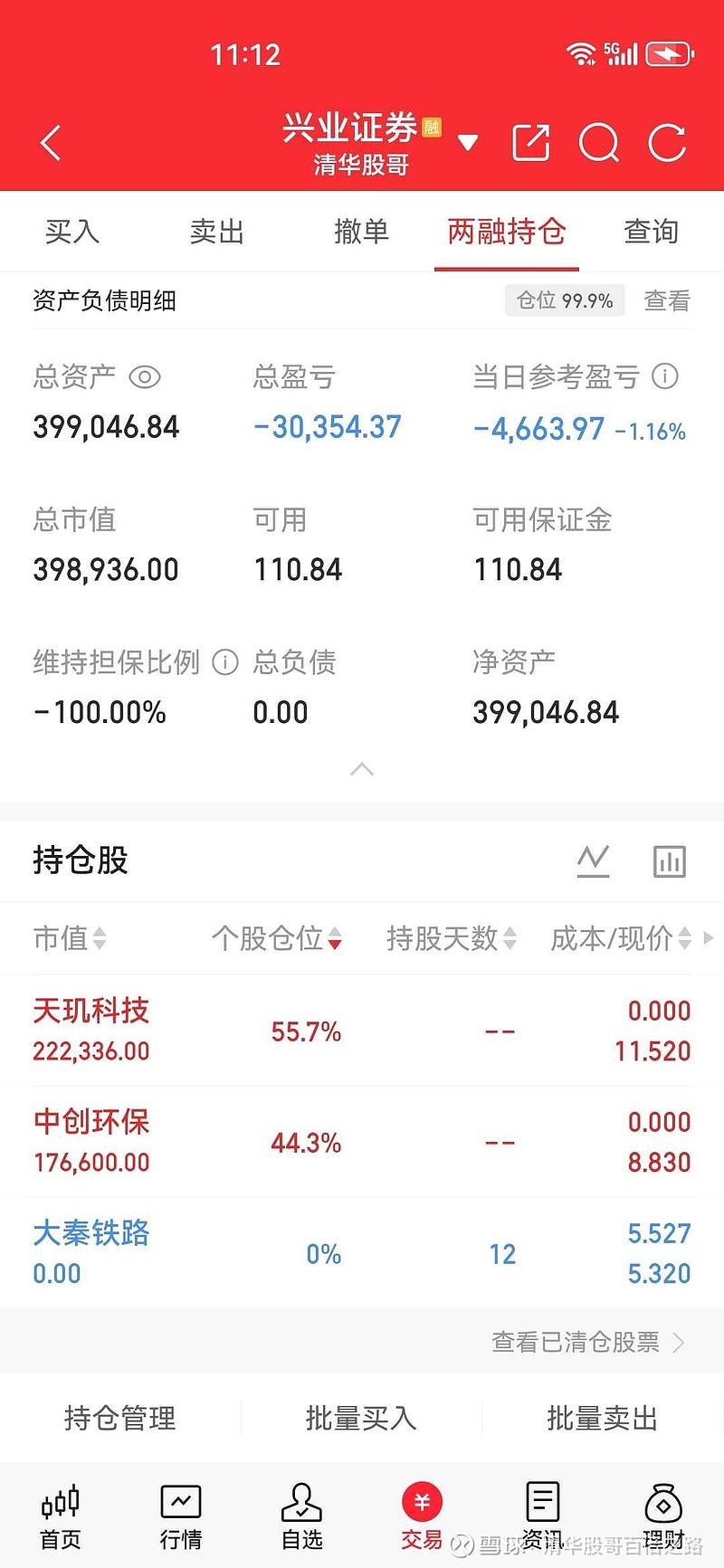
Task: View 查看已清仓股票 cleared stocks
Action: tap(586, 1342)
